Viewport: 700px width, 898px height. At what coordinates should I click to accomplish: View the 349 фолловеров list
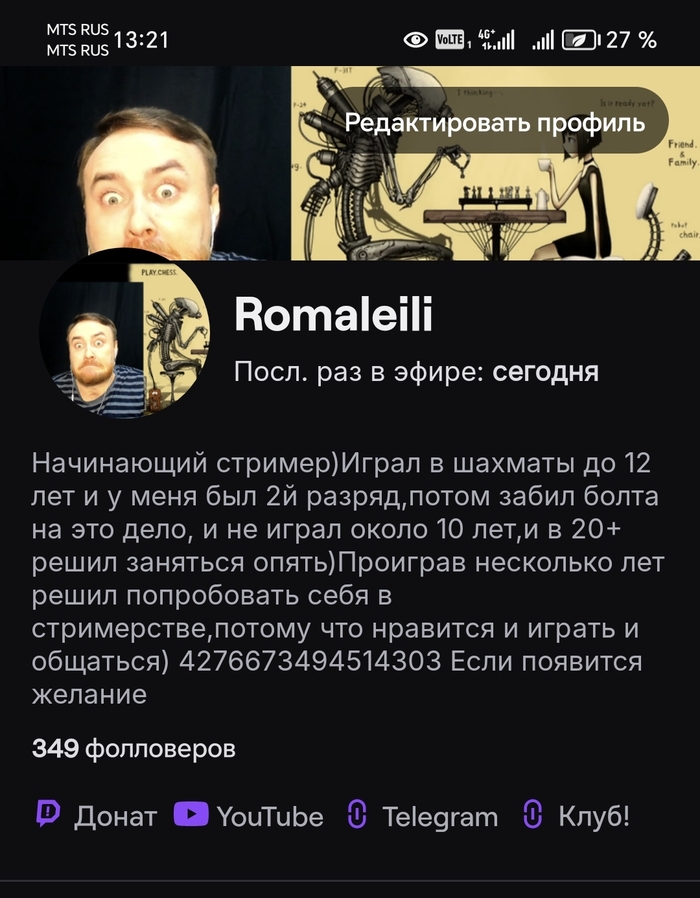(x=134, y=748)
